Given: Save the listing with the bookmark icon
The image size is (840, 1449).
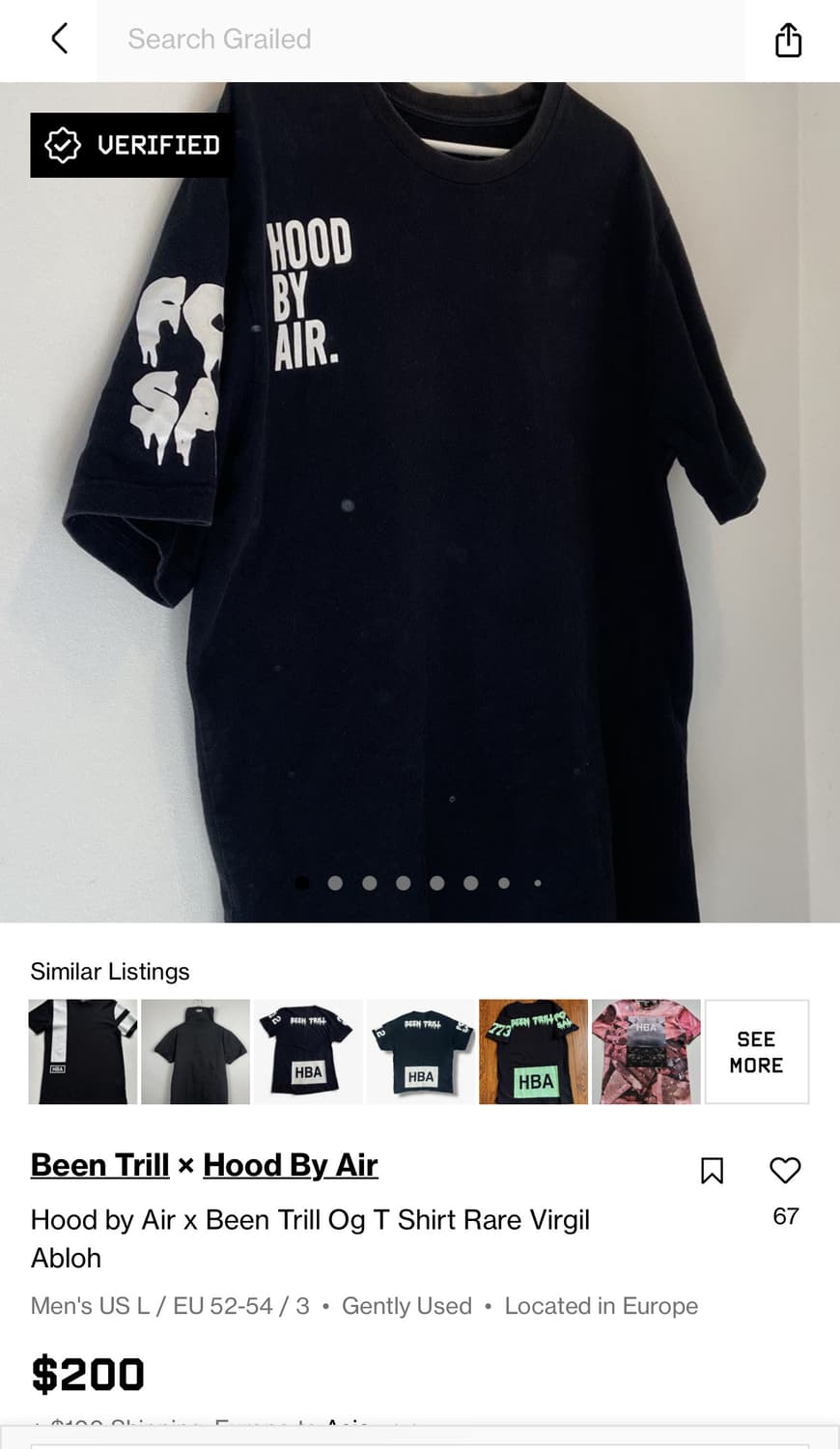Looking at the screenshot, I should pyautogui.click(x=712, y=1171).
